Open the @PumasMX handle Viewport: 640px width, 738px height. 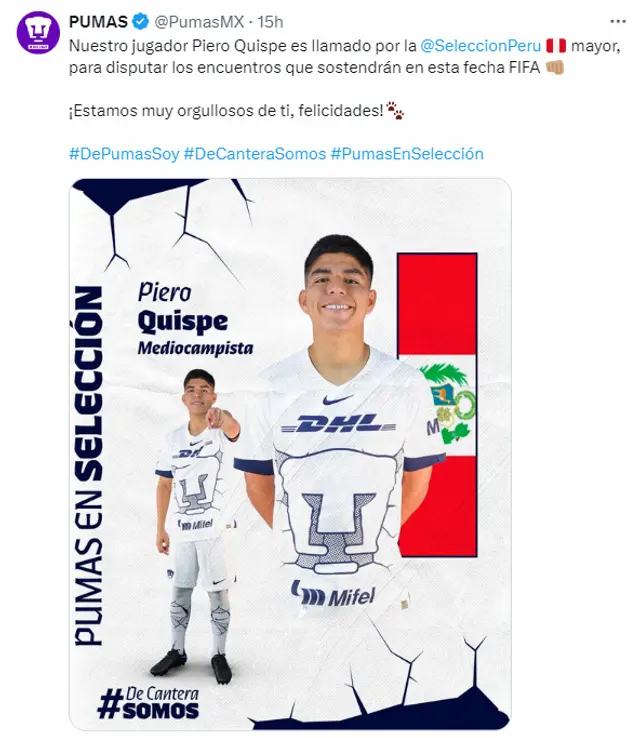click(193, 21)
